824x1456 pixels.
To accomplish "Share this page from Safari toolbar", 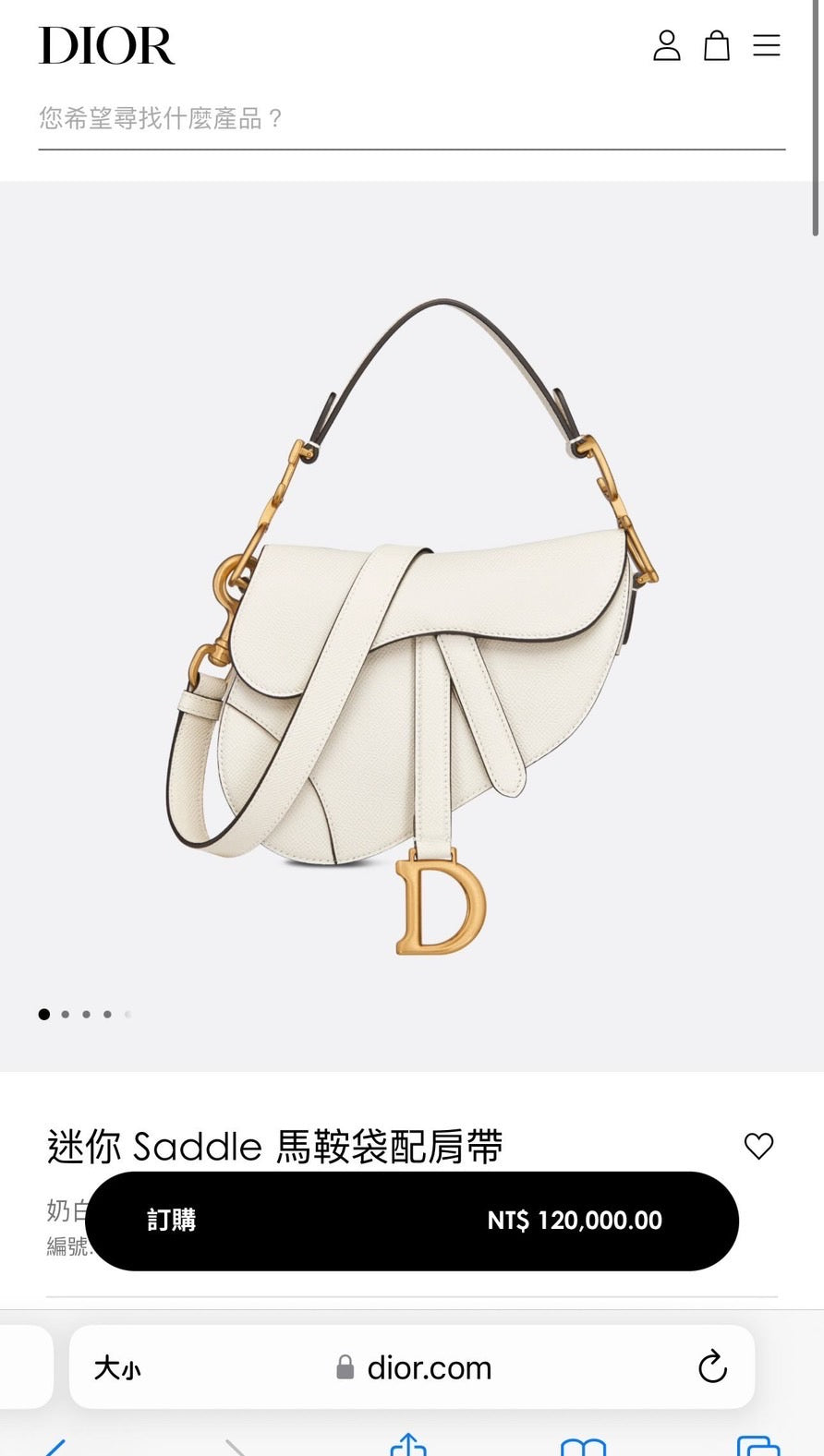I will (x=408, y=1445).
